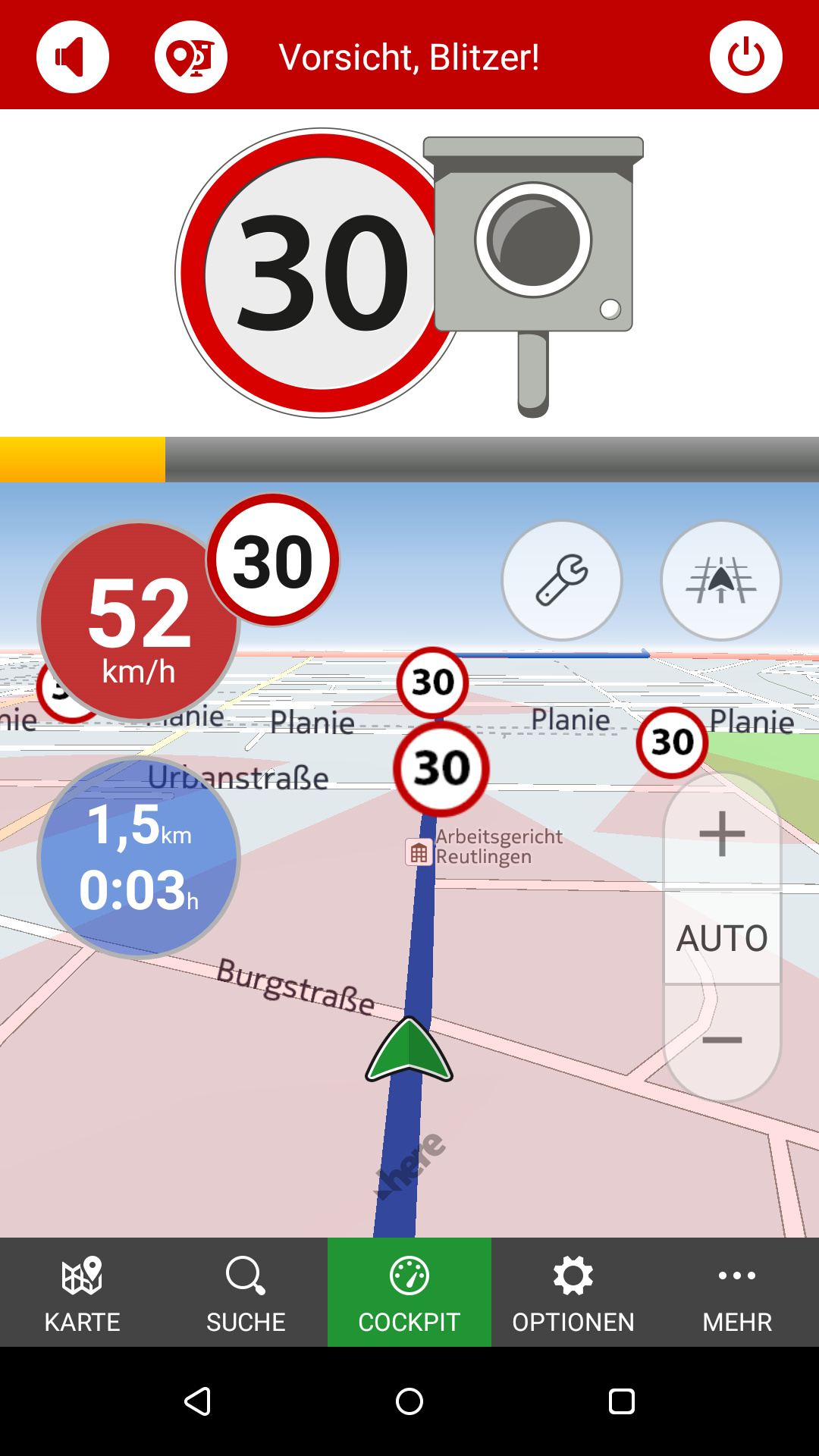Toggle the map perspective view button
The width and height of the screenshot is (819, 1456).
(721, 580)
